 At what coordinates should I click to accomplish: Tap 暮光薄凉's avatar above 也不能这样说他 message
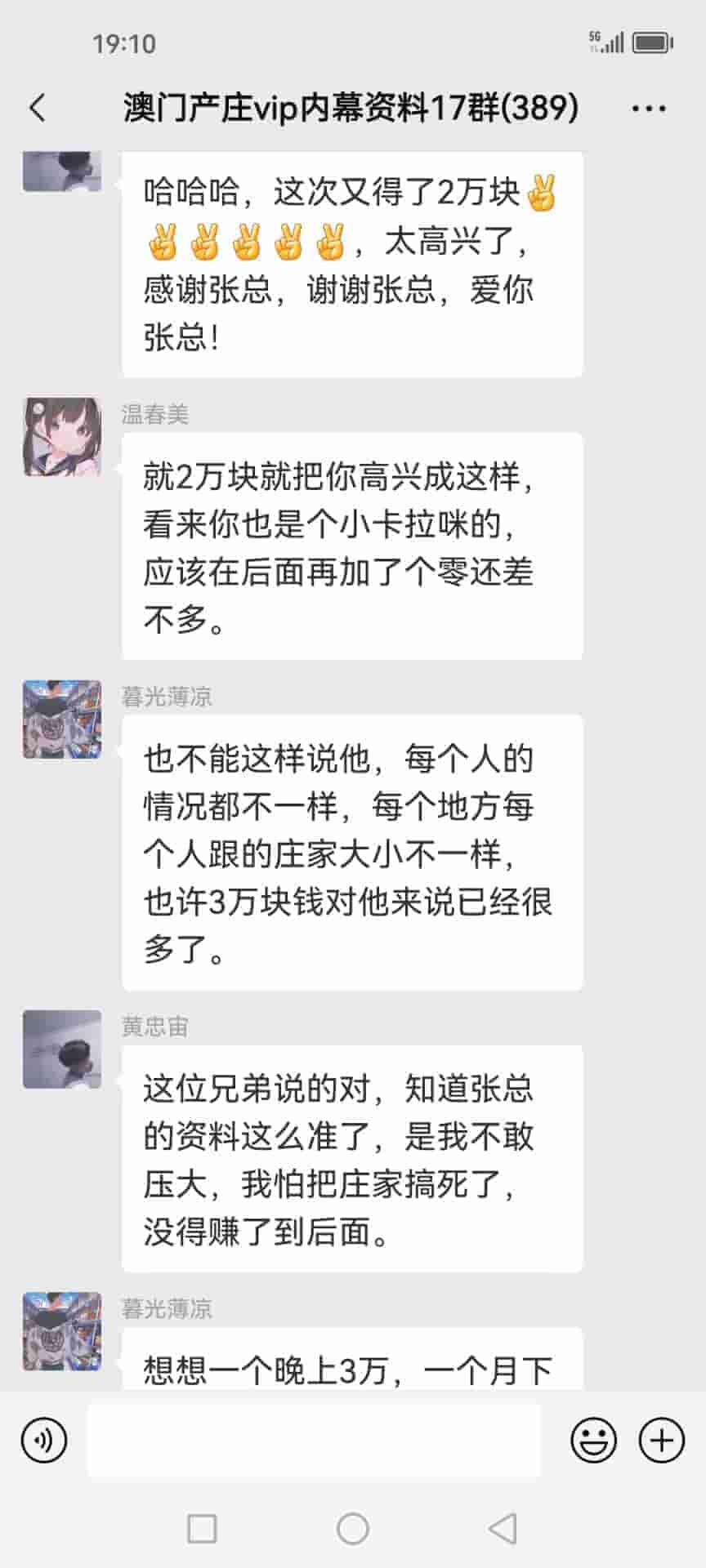point(62,719)
